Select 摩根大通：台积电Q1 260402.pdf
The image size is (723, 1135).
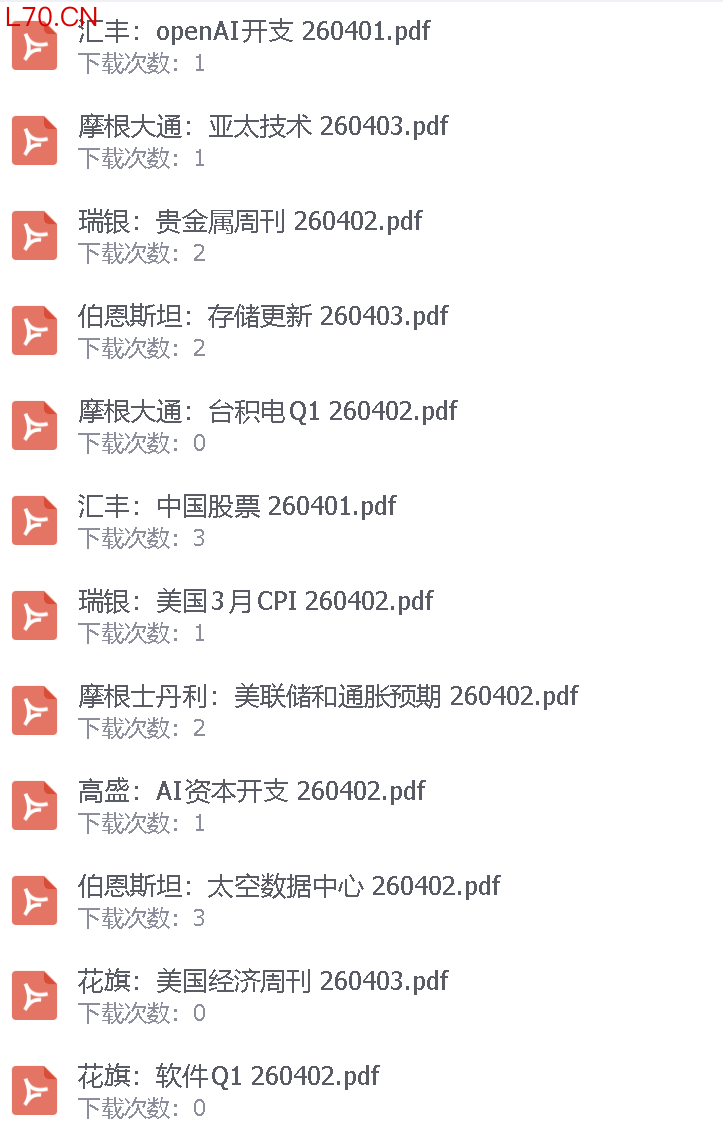267,411
